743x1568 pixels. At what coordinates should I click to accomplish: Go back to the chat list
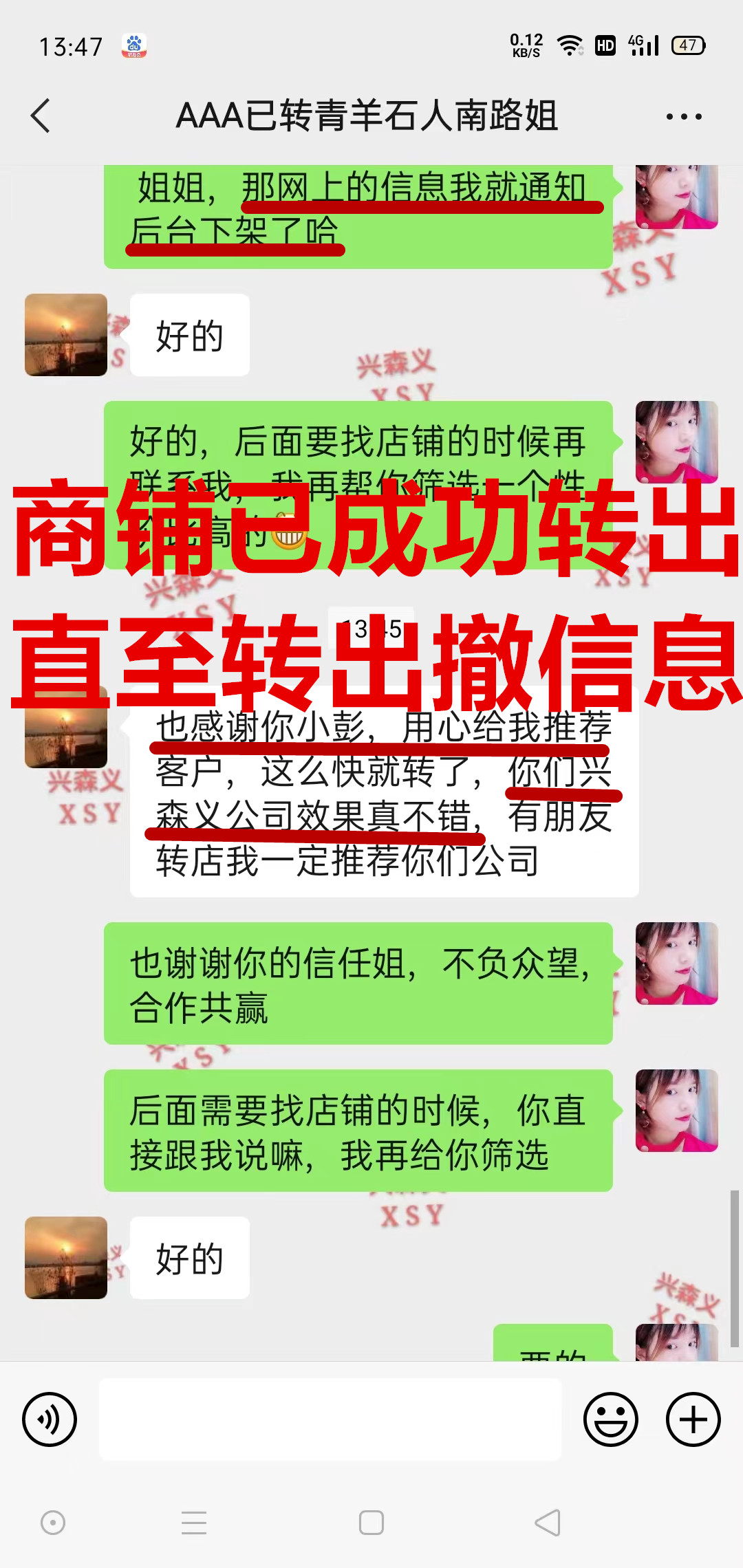coord(41,116)
